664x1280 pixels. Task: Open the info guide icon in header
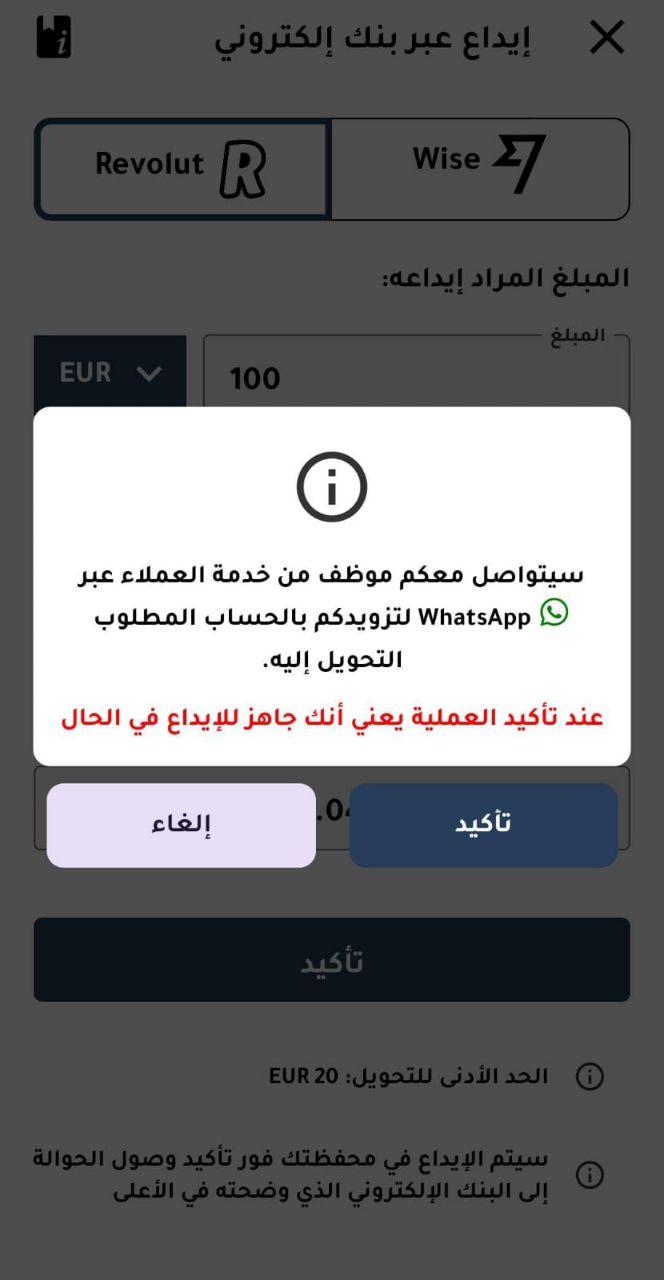(x=53, y=38)
